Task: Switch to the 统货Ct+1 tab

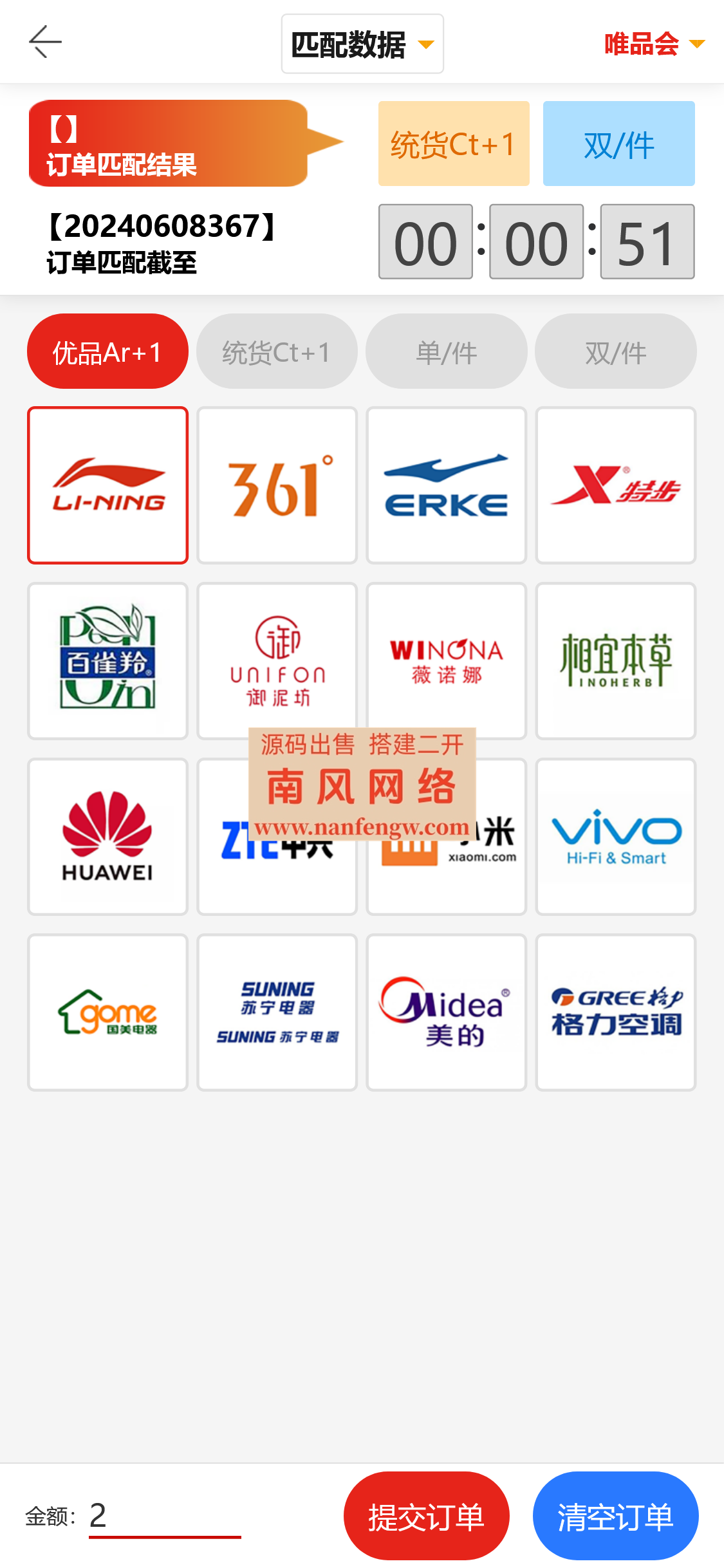Action: point(453,143)
